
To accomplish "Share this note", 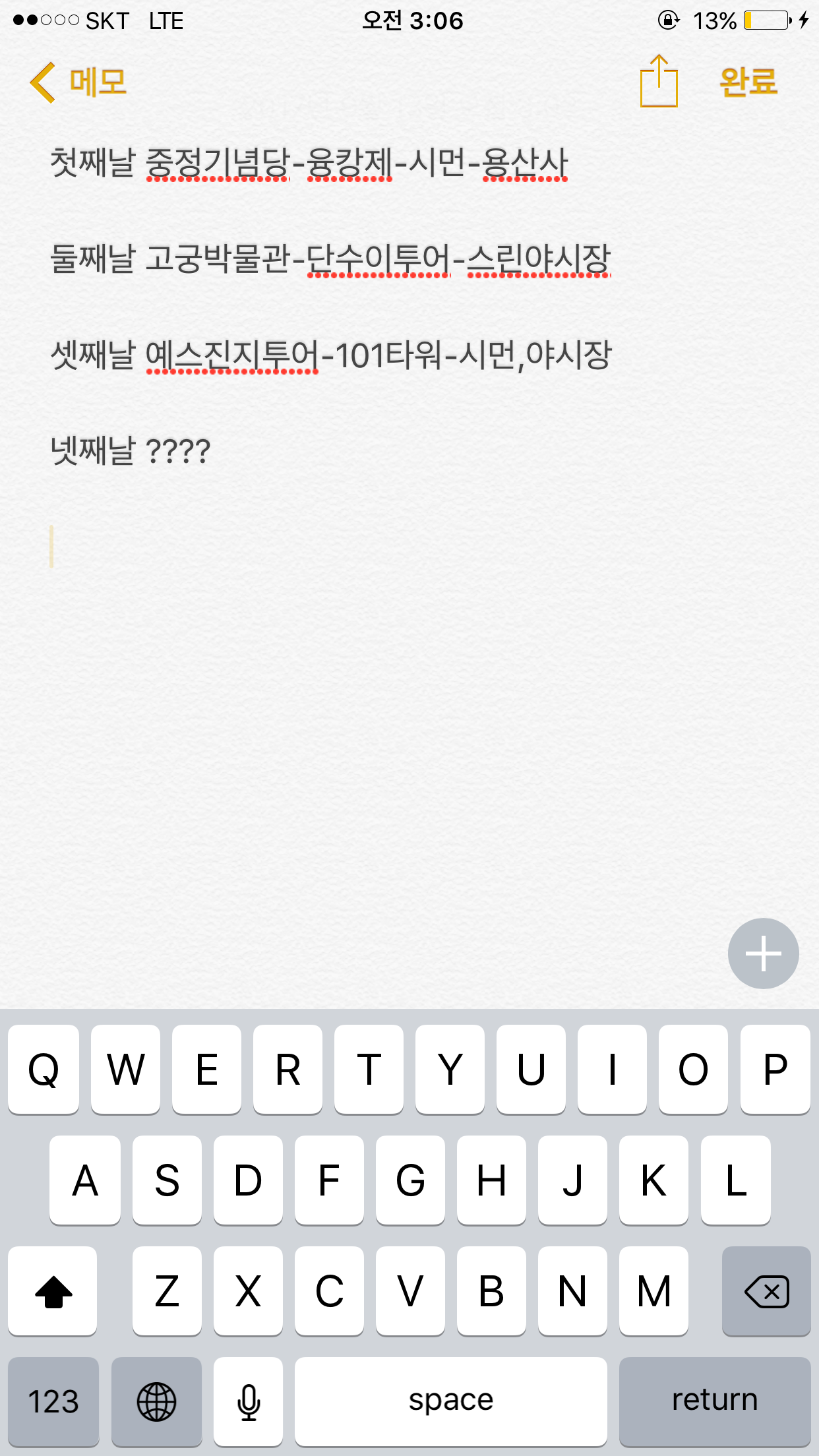I will pos(659,80).
